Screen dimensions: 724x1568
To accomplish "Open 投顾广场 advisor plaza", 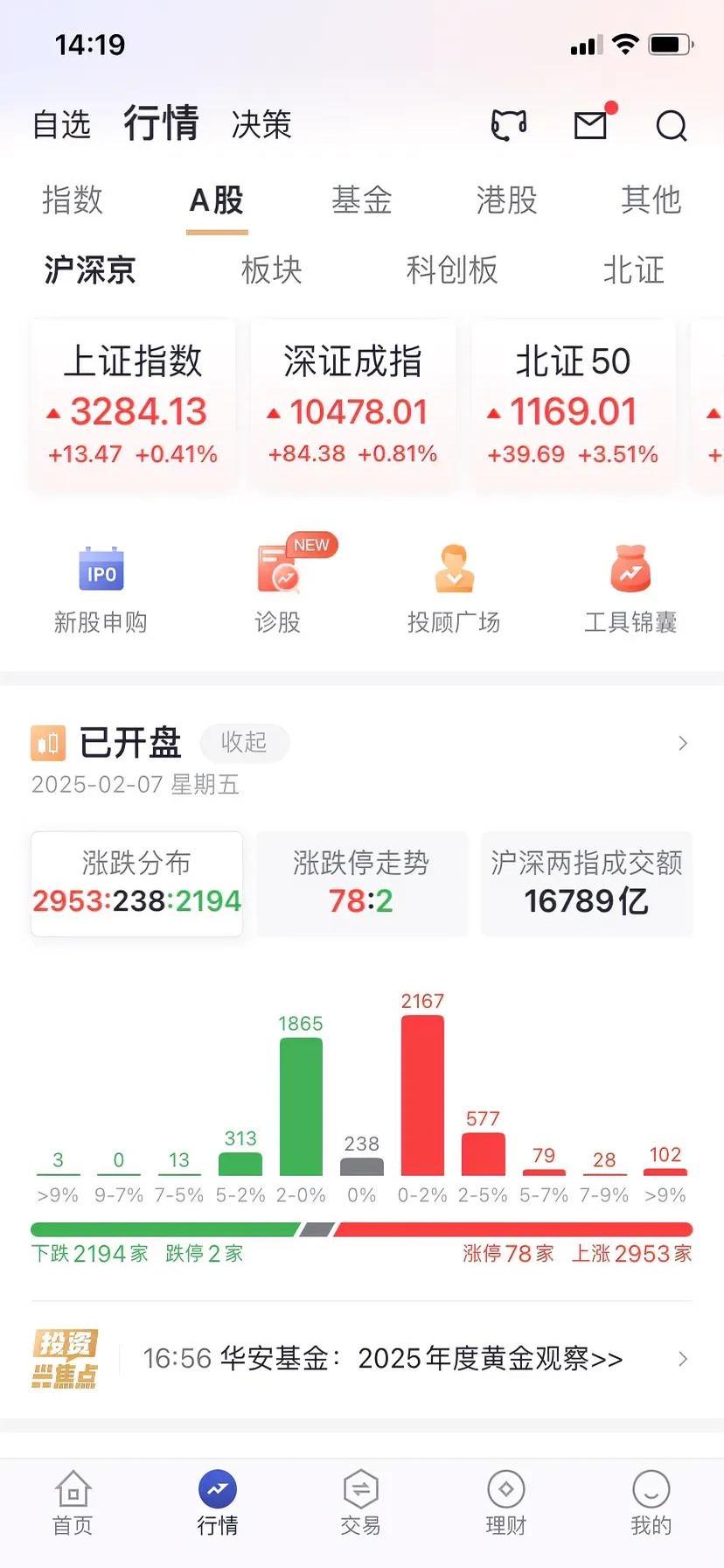I will pyautogui.click(x=454, y=582).
